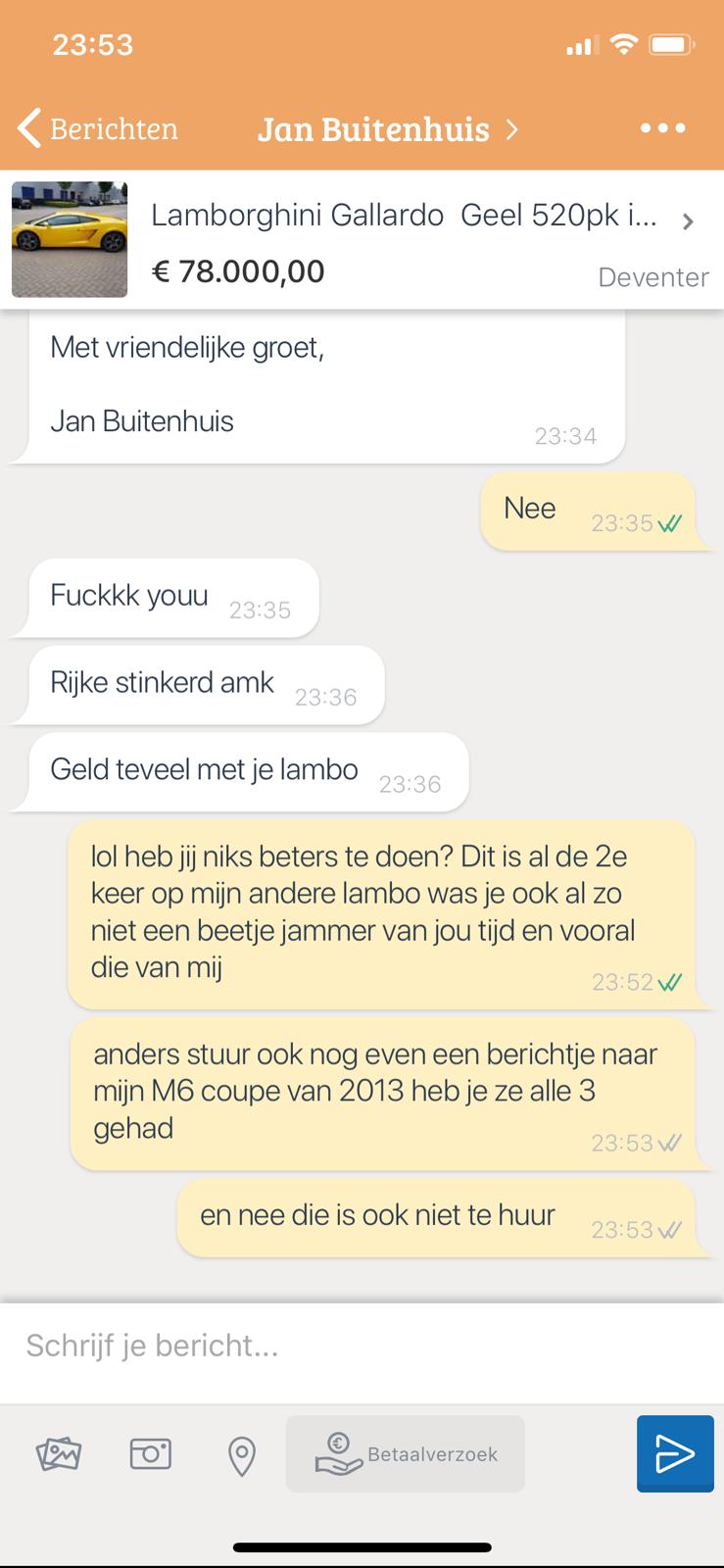The width and height of the screenshot is (724, 1568).
Task: Send the message
Action: [674, 1453]
